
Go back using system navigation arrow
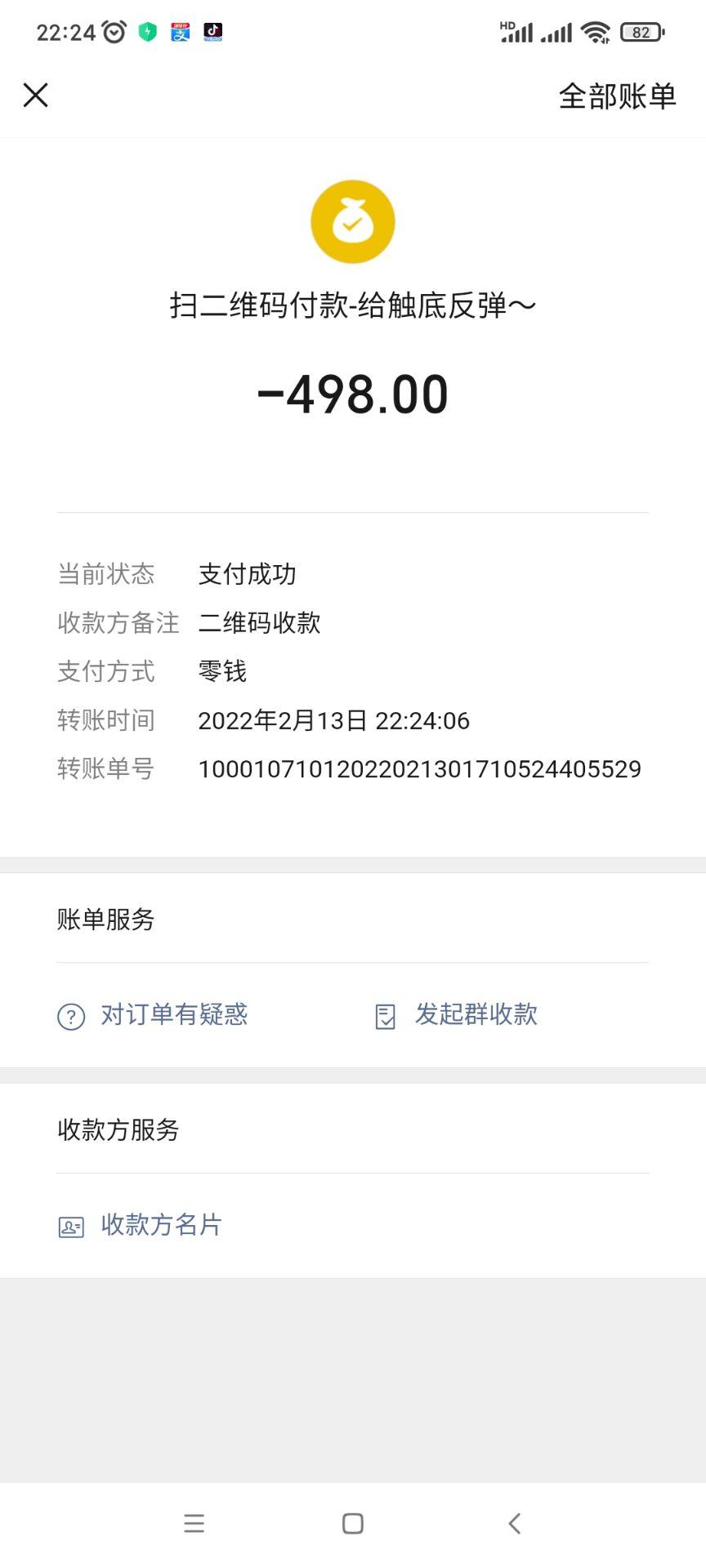coord(514,1523)
